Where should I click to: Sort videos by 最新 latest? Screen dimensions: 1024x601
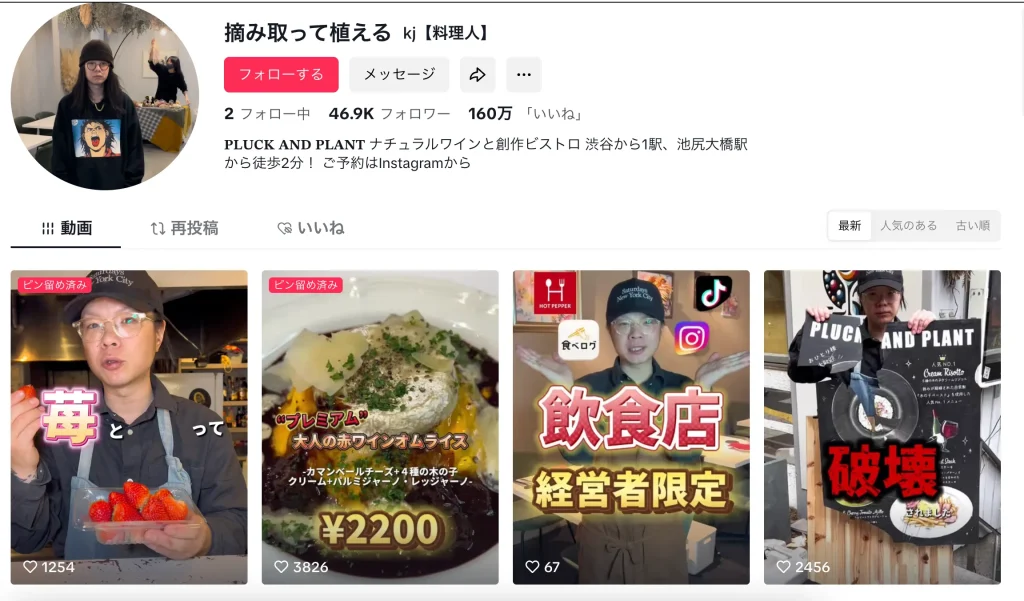(x=849, y=226)
